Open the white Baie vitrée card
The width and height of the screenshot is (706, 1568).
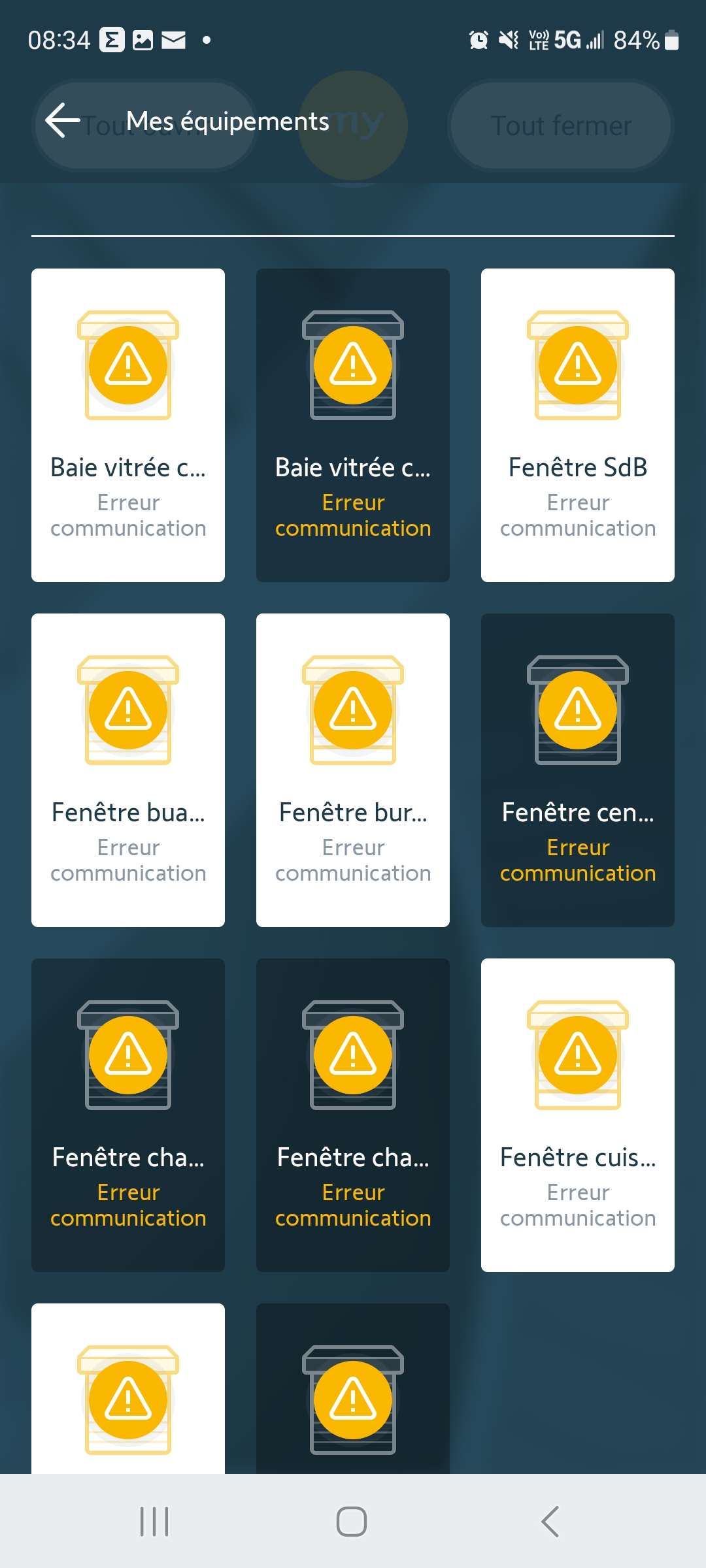[128, 425]
